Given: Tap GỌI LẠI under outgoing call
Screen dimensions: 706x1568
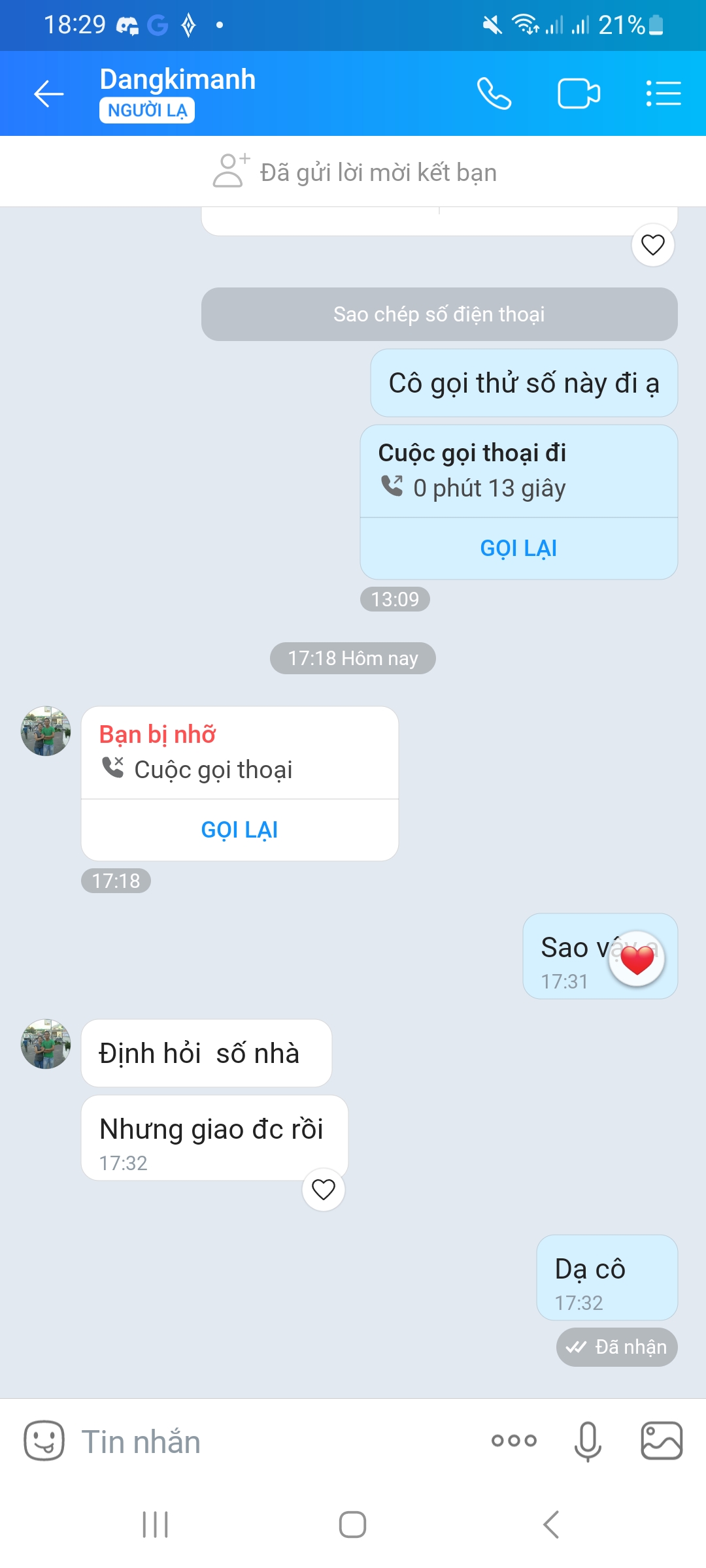Looking at the screenshot, I should tap(518, 548).
